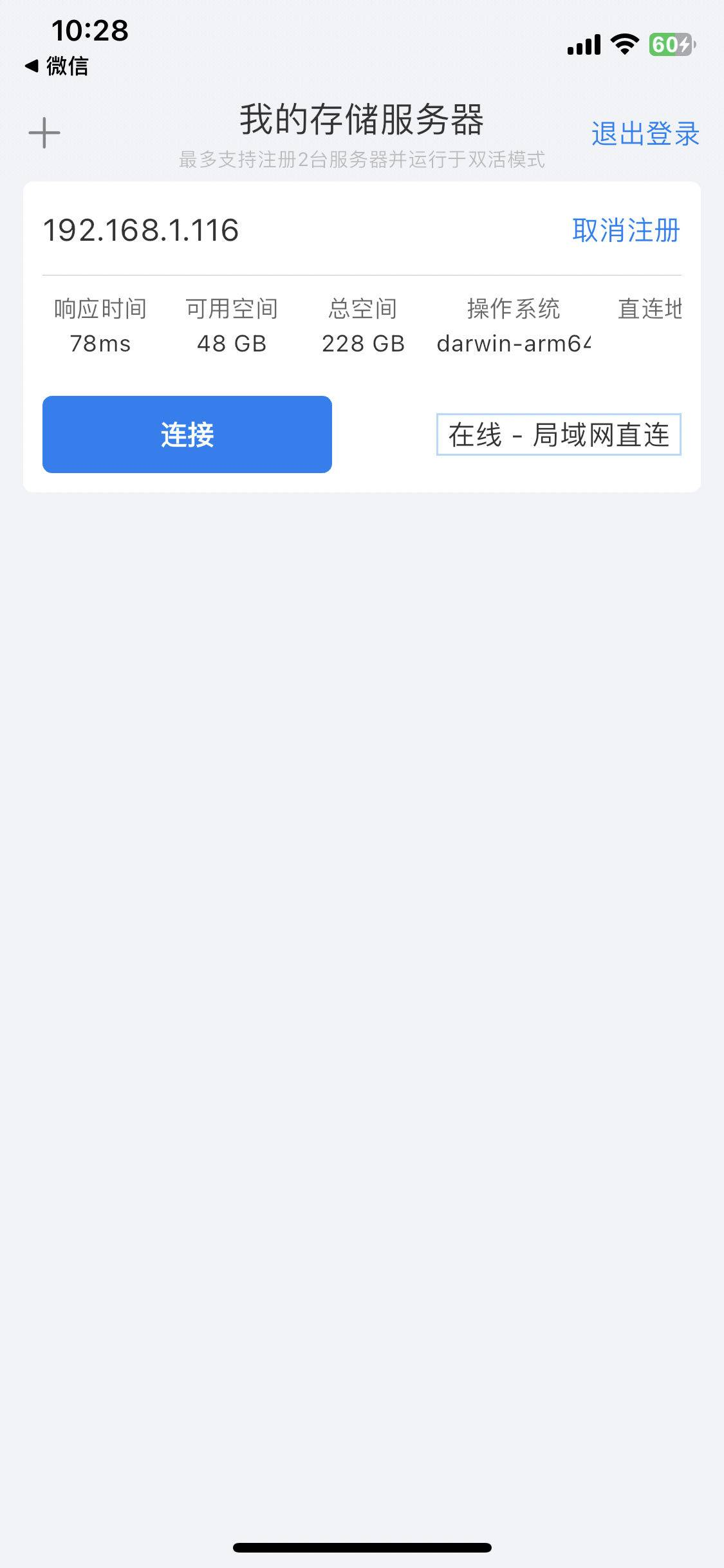Image resolution: width=724 pixels, height=1568 pixels.
Task: Tap 退出登录 to log out
Action: click(645, 134)
